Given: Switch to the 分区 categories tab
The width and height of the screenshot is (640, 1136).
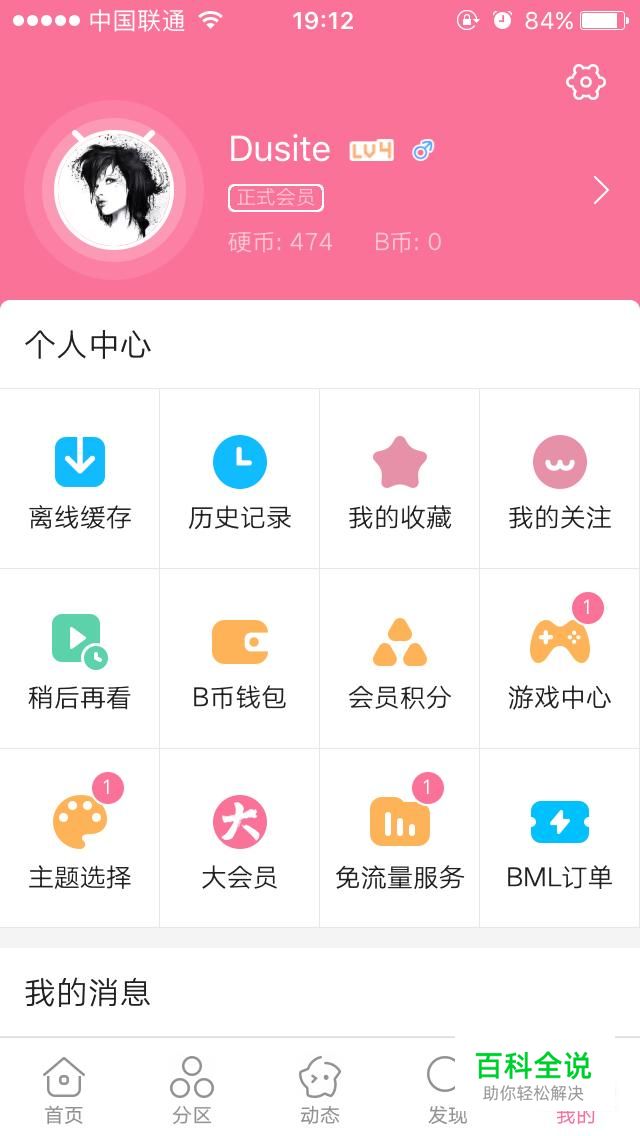Looking at the screenshot, I should coord(192,1090).
